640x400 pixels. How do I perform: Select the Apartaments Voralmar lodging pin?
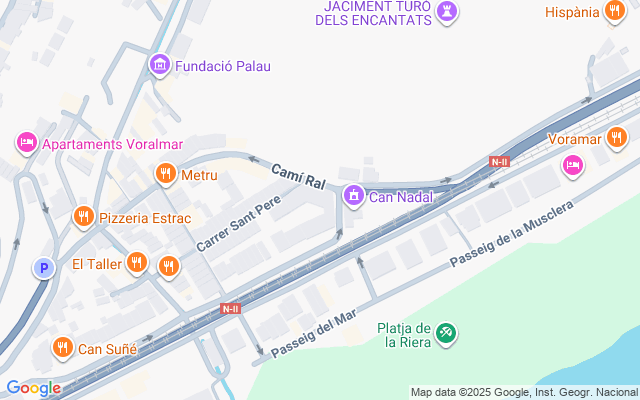(x=27, y=143)
